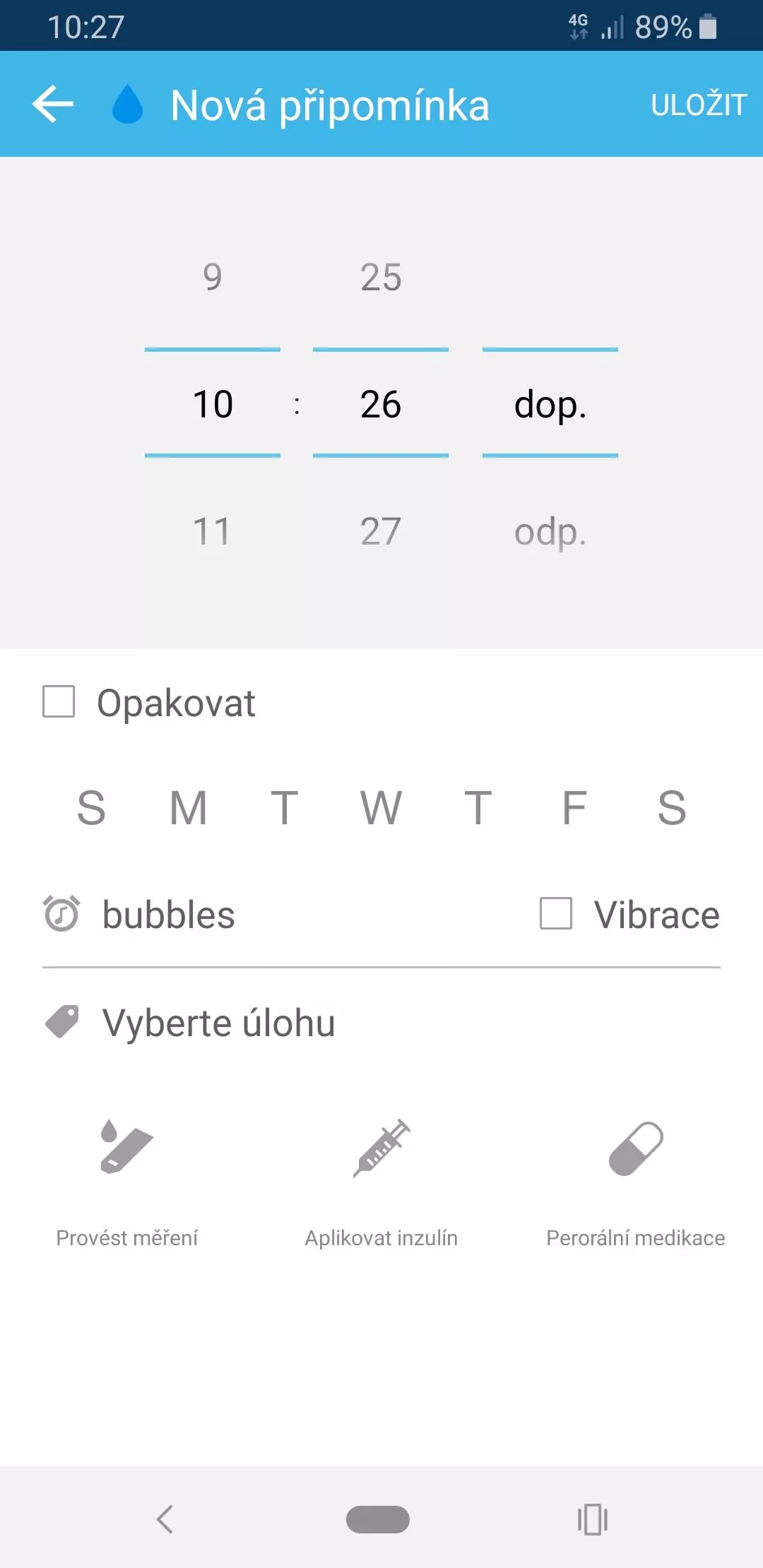Tap the system home button
763x1568 pixels.
[x=378, y=1519]
